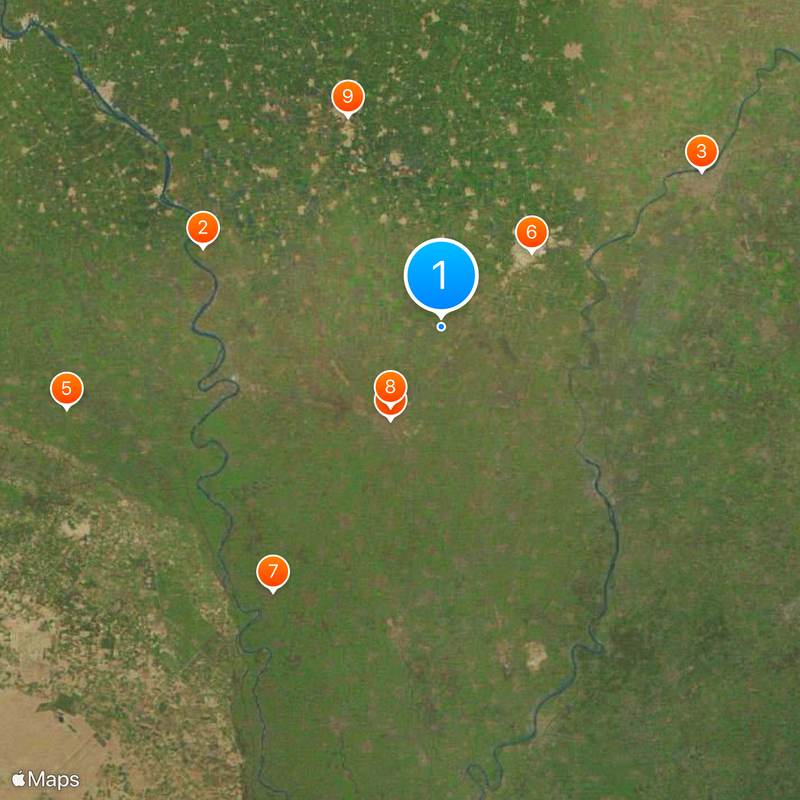Select the marker numbered 8

390,385
